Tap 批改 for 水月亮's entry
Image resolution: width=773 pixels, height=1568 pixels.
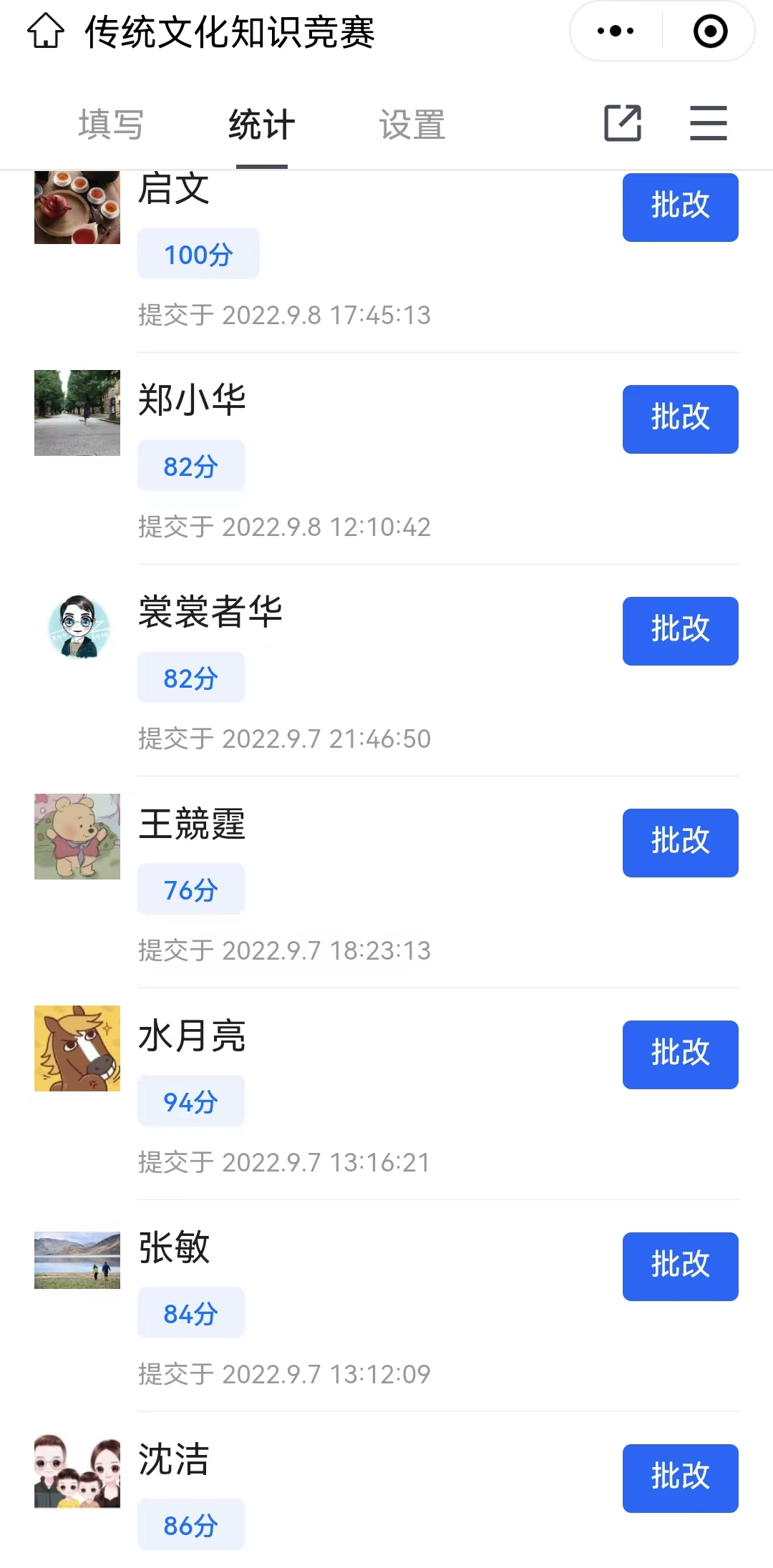pos(680,1054)
